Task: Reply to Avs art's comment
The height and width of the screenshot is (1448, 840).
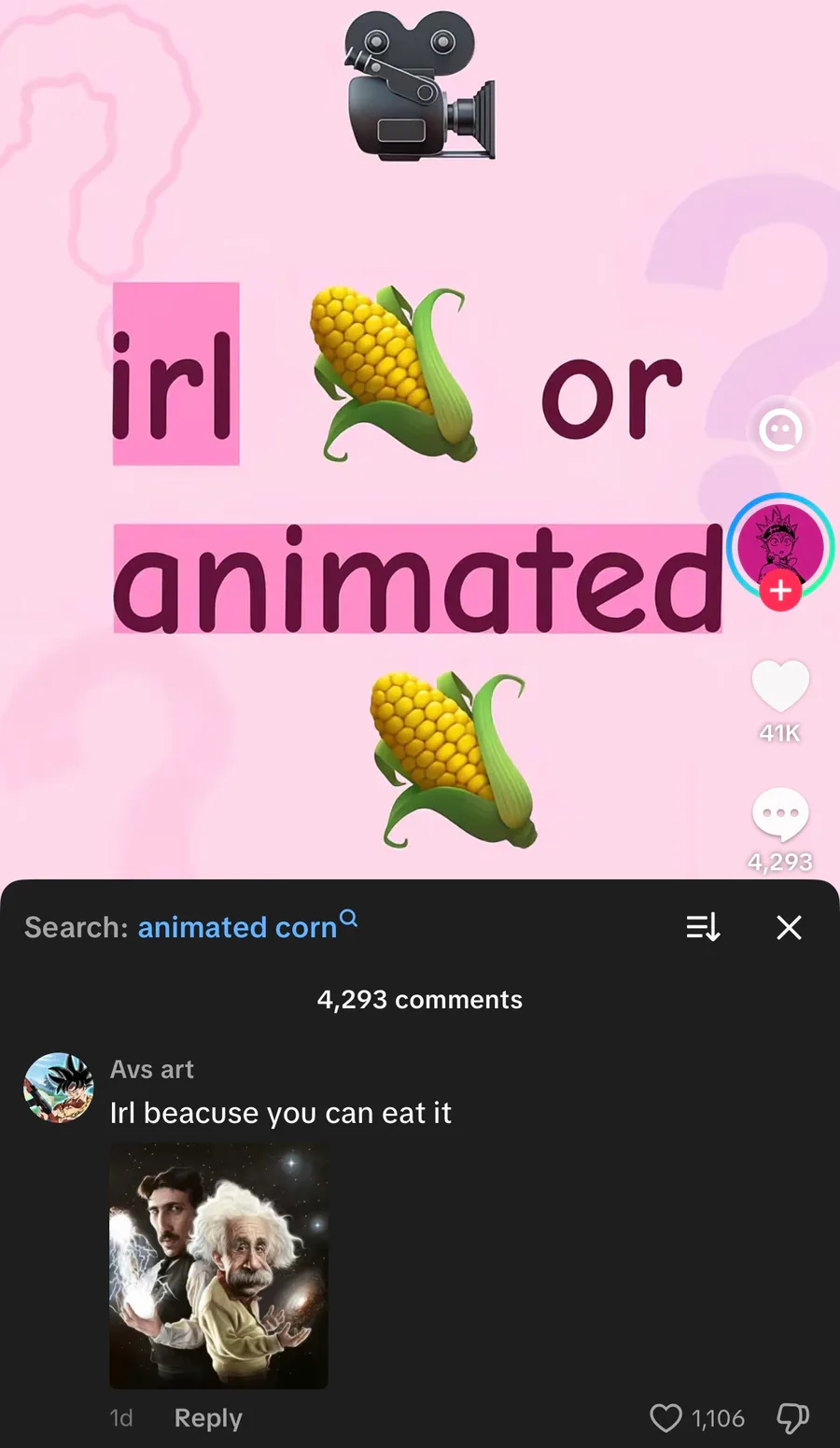Action: (x=207, y=1418)
